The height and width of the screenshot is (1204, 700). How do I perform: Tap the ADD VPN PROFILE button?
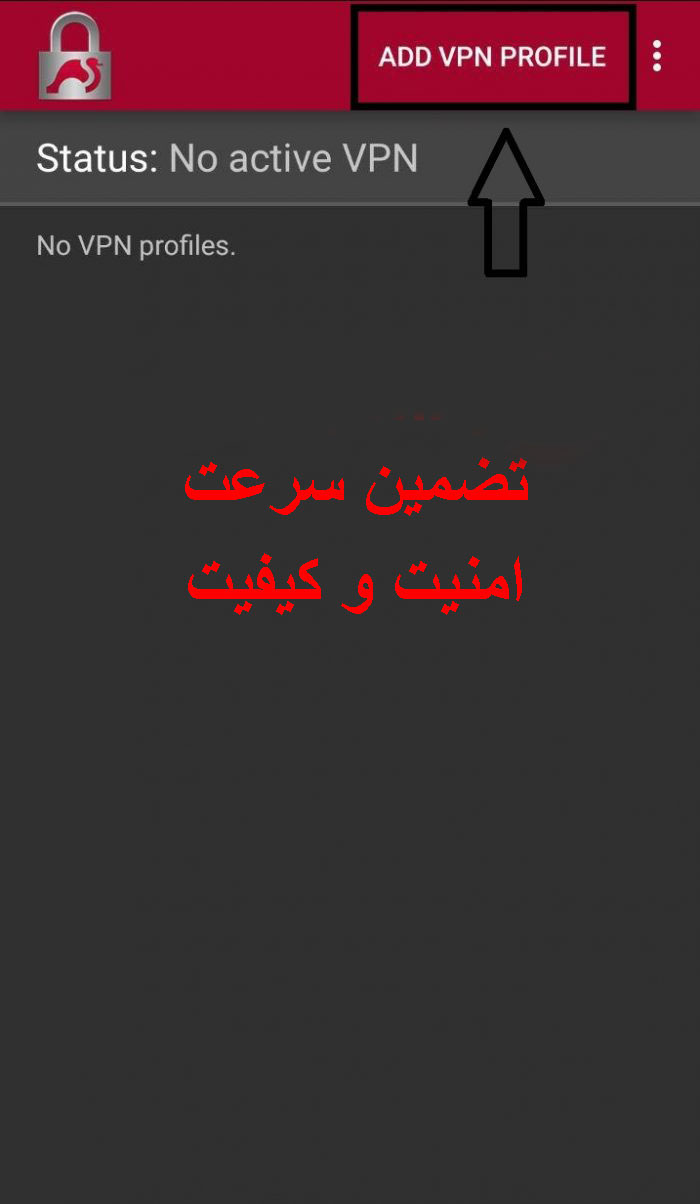click(492, 56)
